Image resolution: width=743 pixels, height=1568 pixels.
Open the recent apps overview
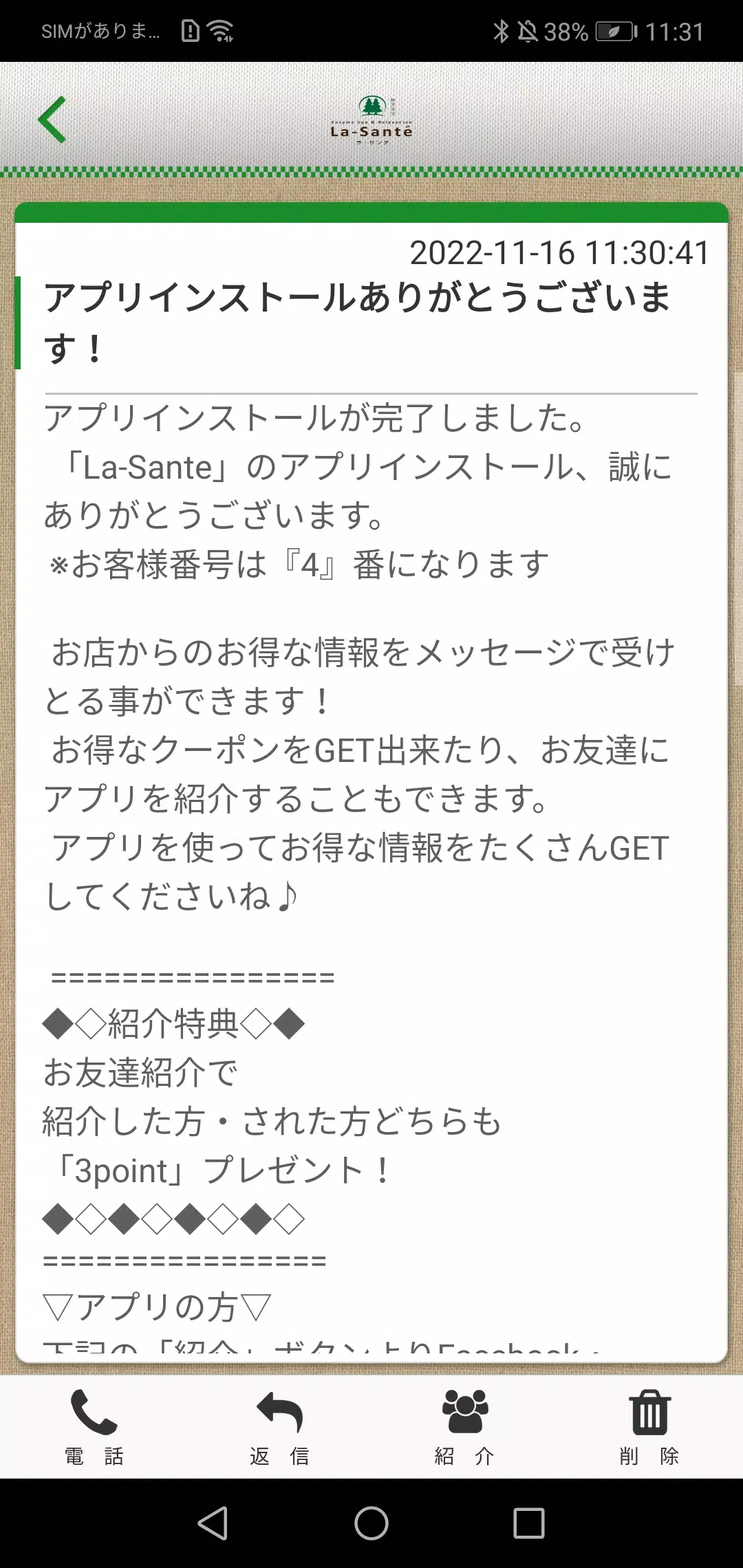point(529,1523)
